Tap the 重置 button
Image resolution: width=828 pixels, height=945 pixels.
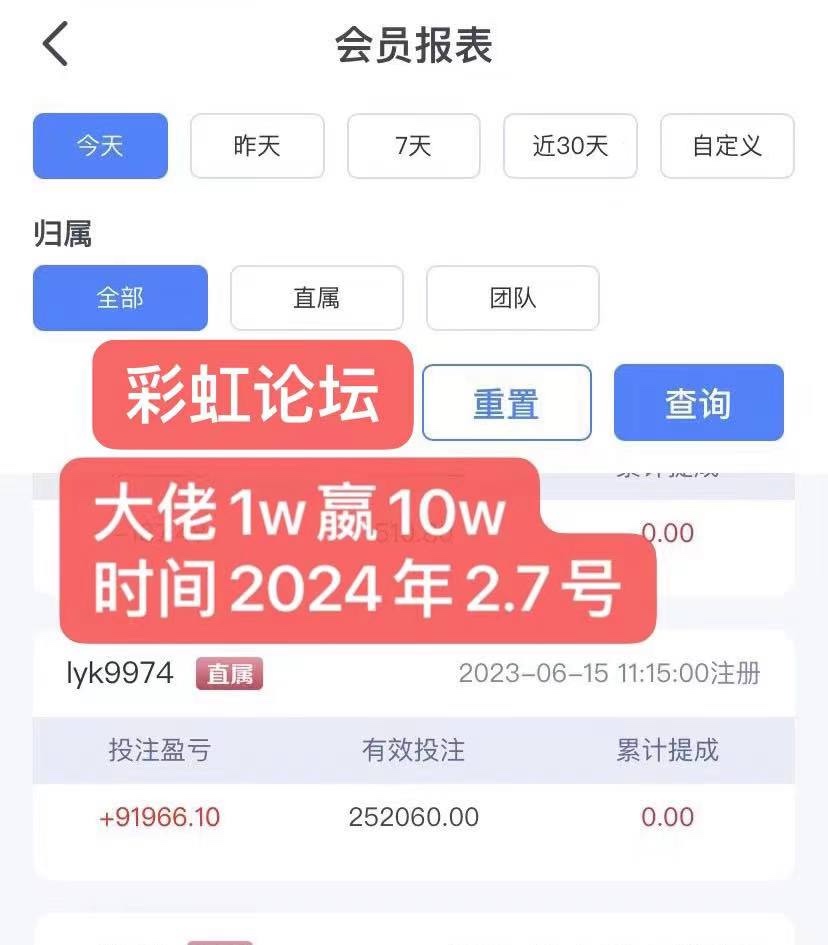[506, 403]
